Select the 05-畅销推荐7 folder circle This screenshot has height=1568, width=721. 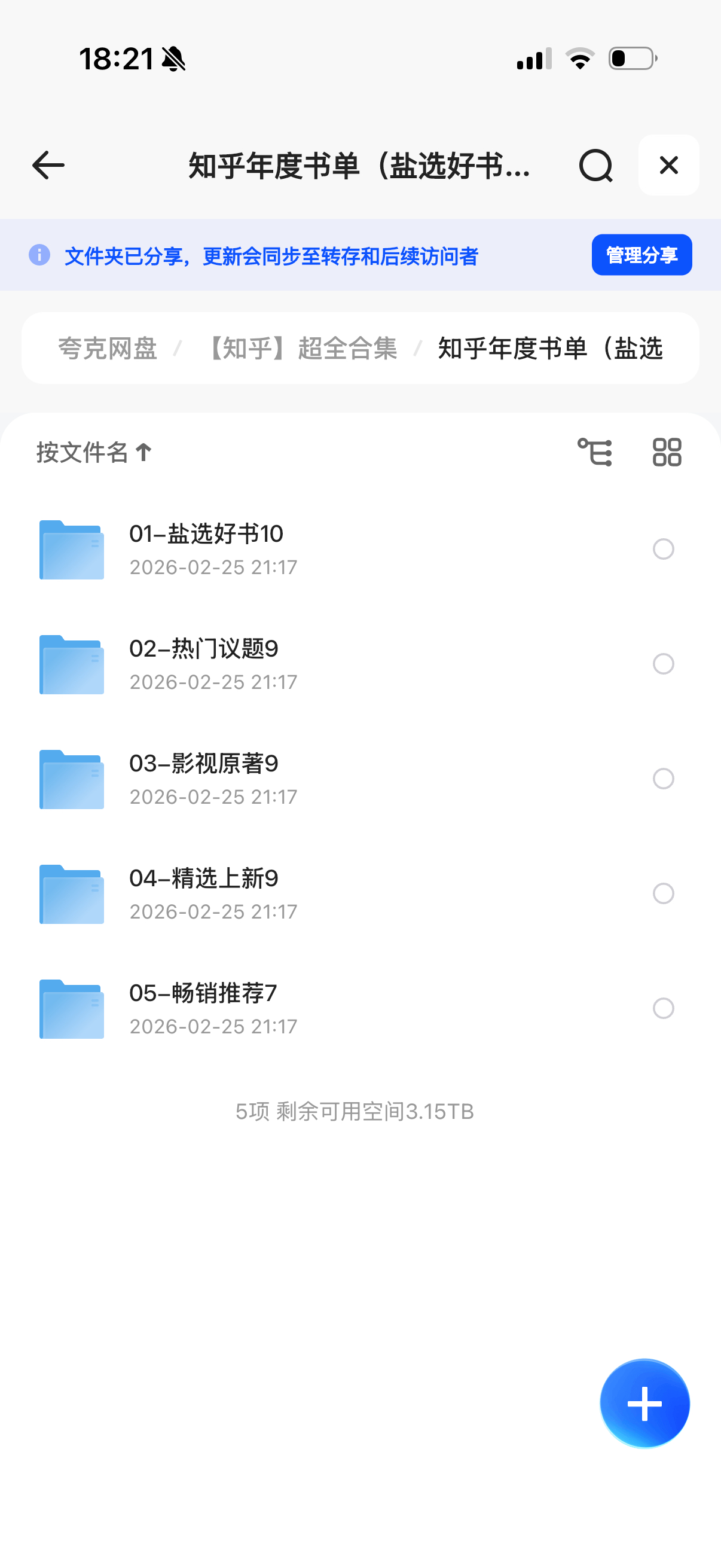[663, 1008]
